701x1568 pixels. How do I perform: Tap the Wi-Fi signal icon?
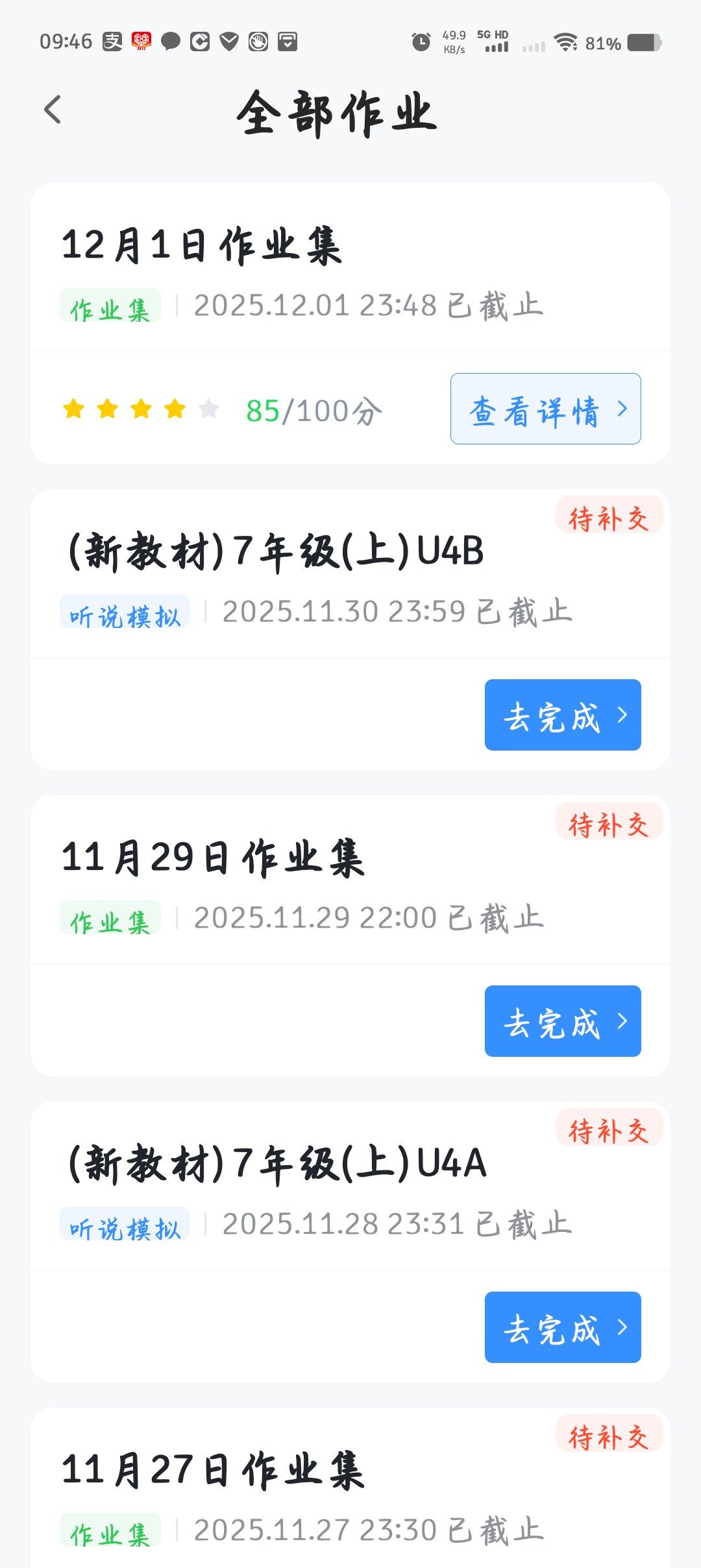click(566, 42)
